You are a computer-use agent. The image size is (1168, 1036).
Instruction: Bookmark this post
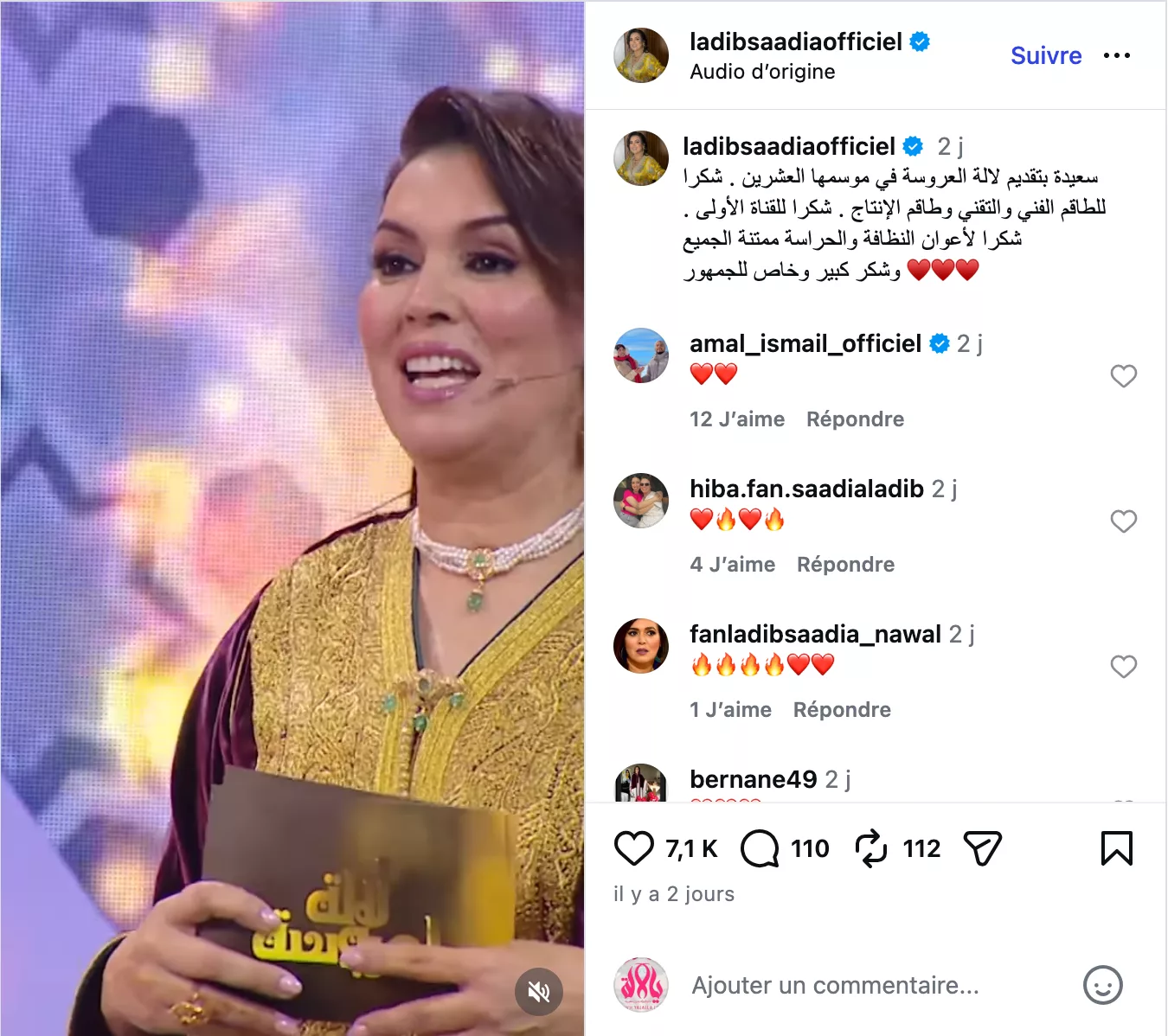click(1116, 848)
